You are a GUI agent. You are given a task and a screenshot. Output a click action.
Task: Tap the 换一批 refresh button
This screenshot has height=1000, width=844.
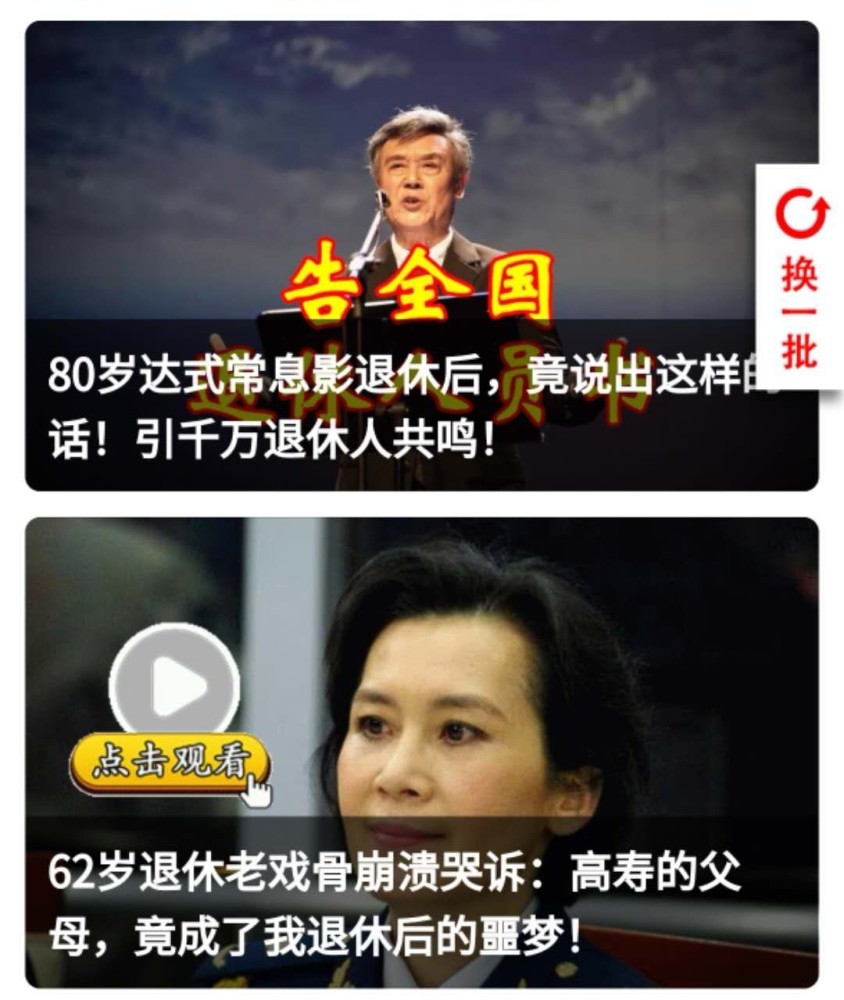click(x=800, y=278)
